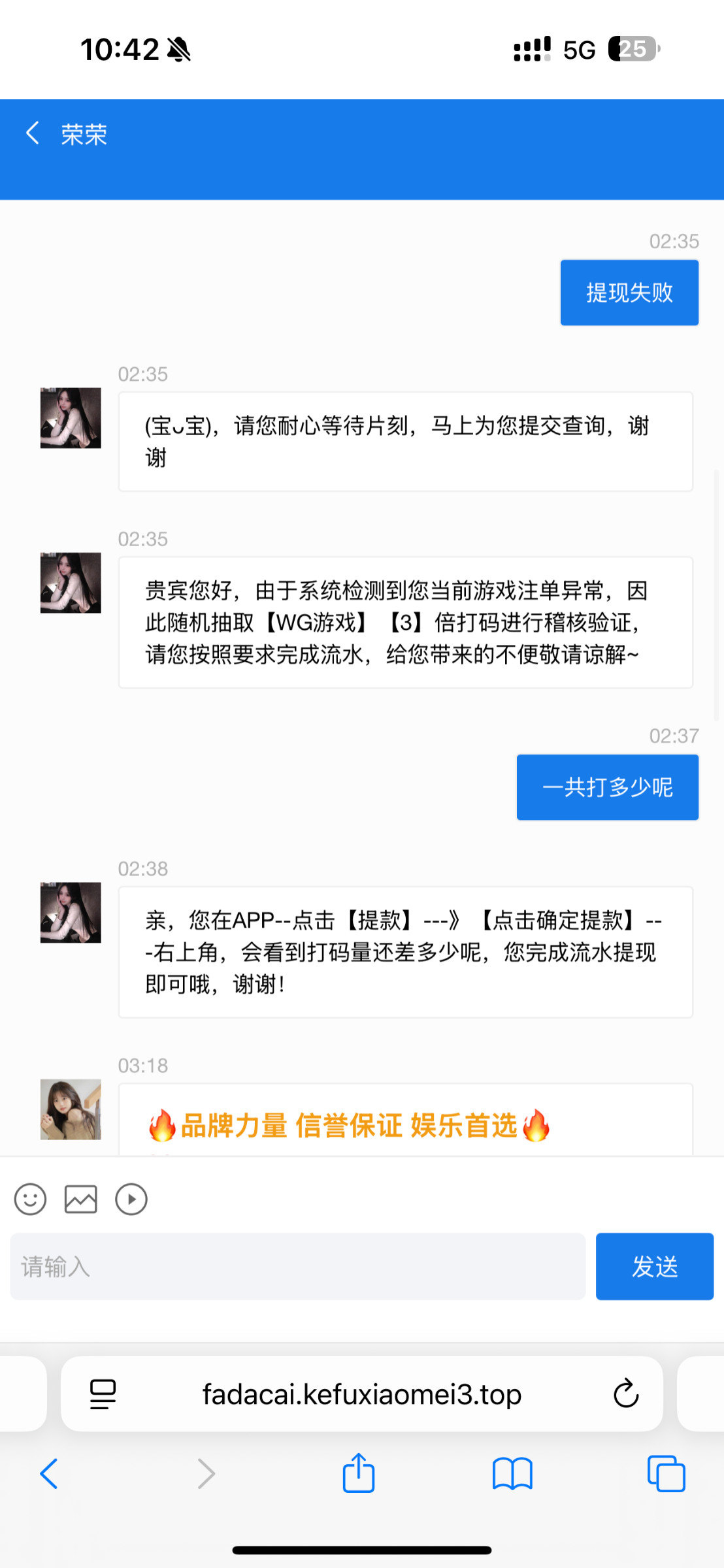Attach an image to the chat
This screenshot has width=724, height=1568.
click(x=81, y=1200)
